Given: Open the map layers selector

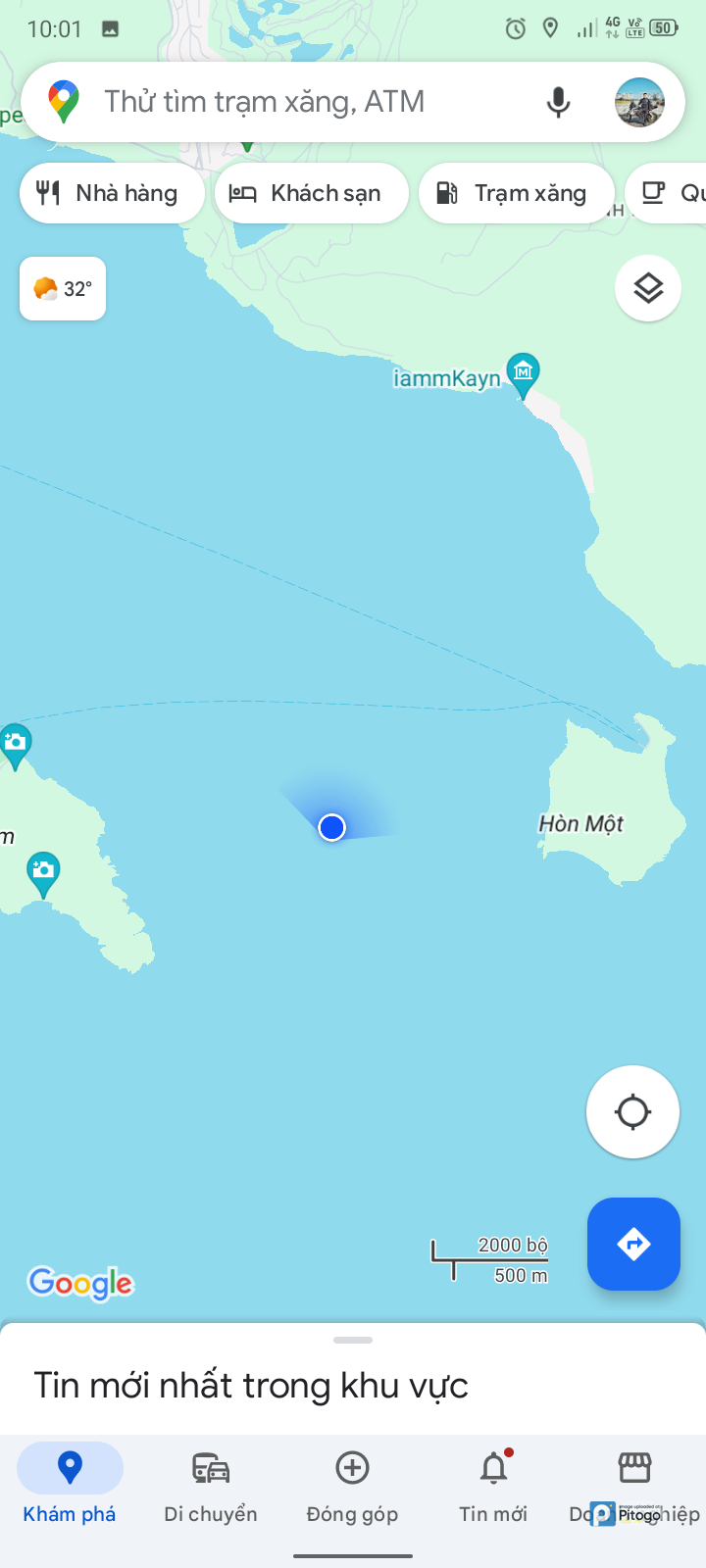Looking at the screenshot, I should (x=648, y=288).
